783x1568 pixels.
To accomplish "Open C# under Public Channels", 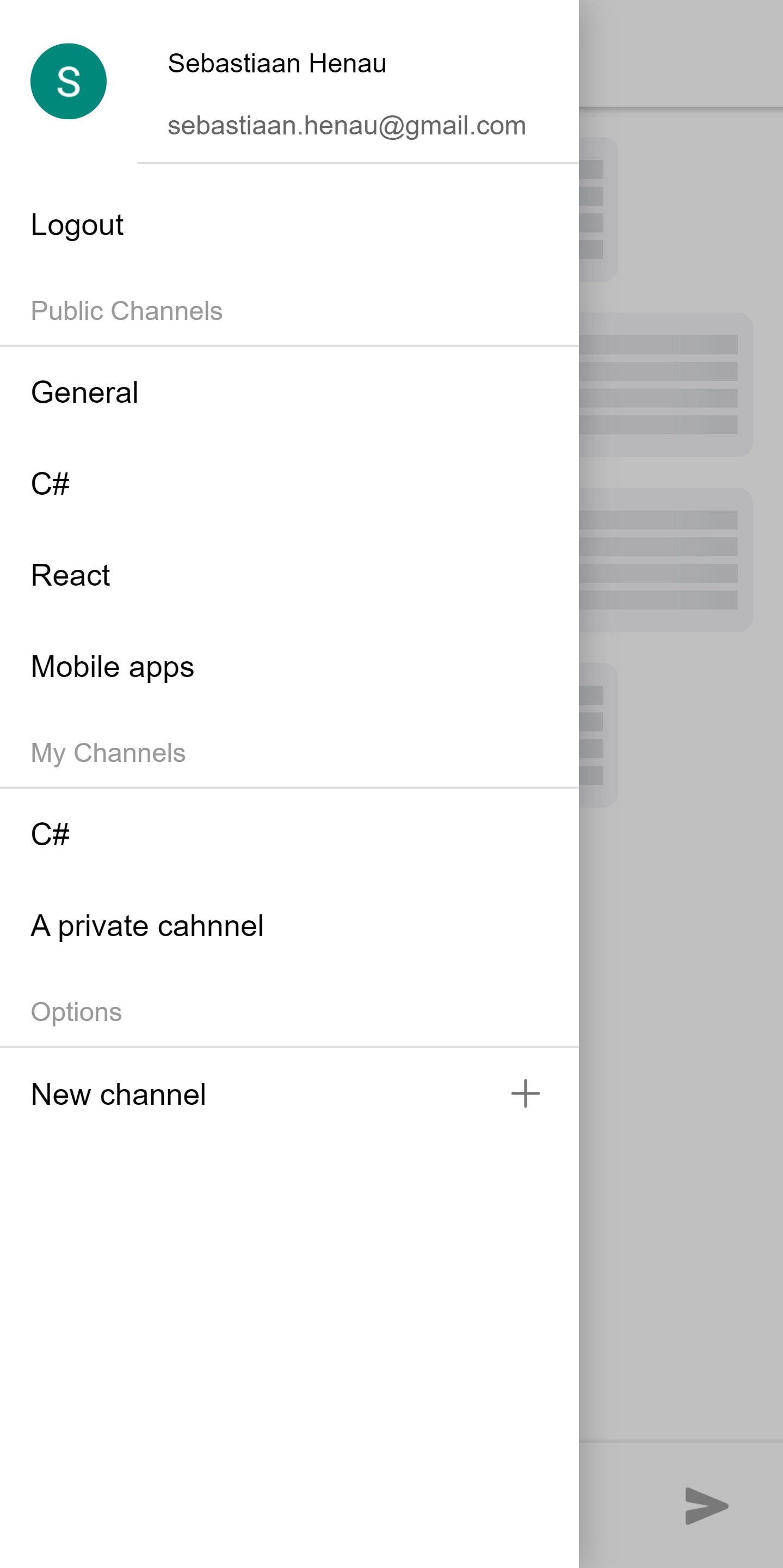I will coord(51,484).
